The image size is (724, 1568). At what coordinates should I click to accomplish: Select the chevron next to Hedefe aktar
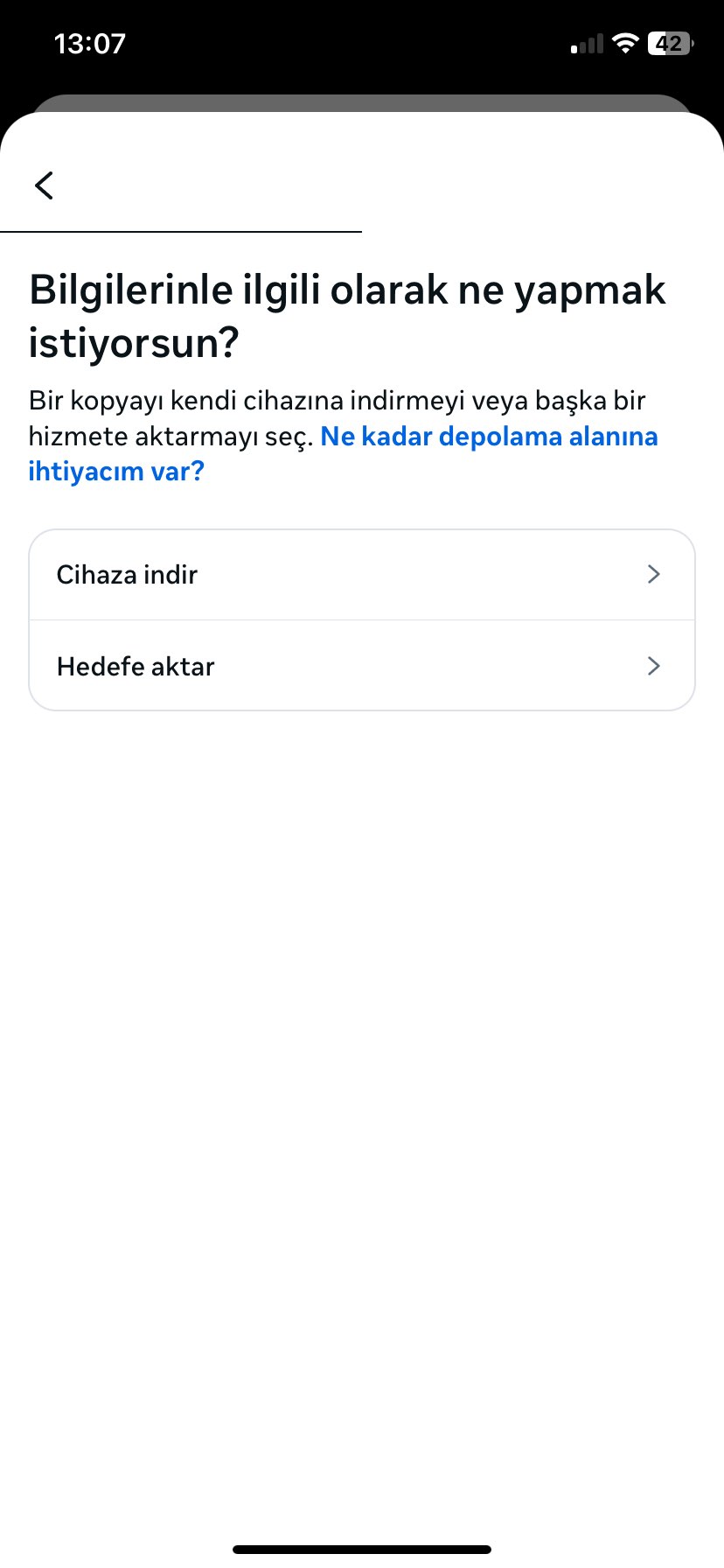653,666
